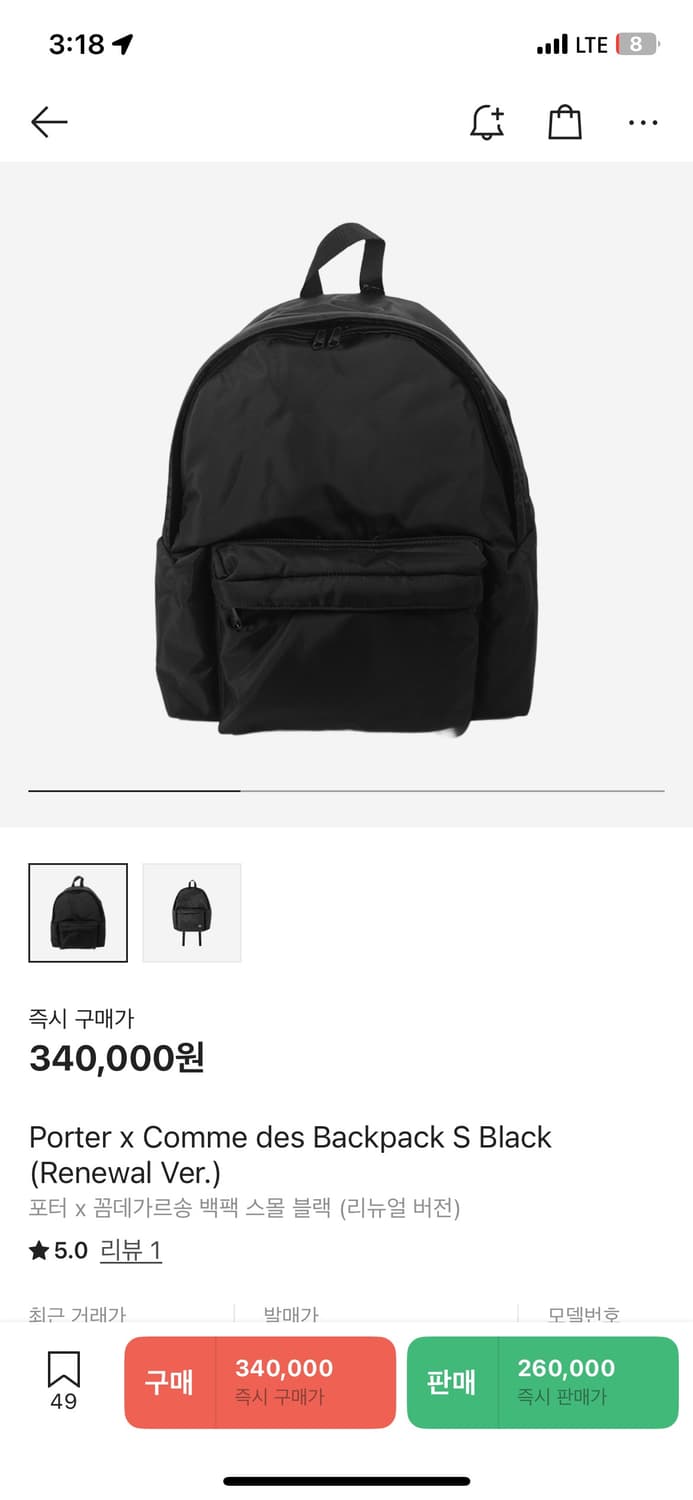Tap the red 구매 button for 340,000
The height and width of the screenshot is (1500, 693).
(260, 1382)
